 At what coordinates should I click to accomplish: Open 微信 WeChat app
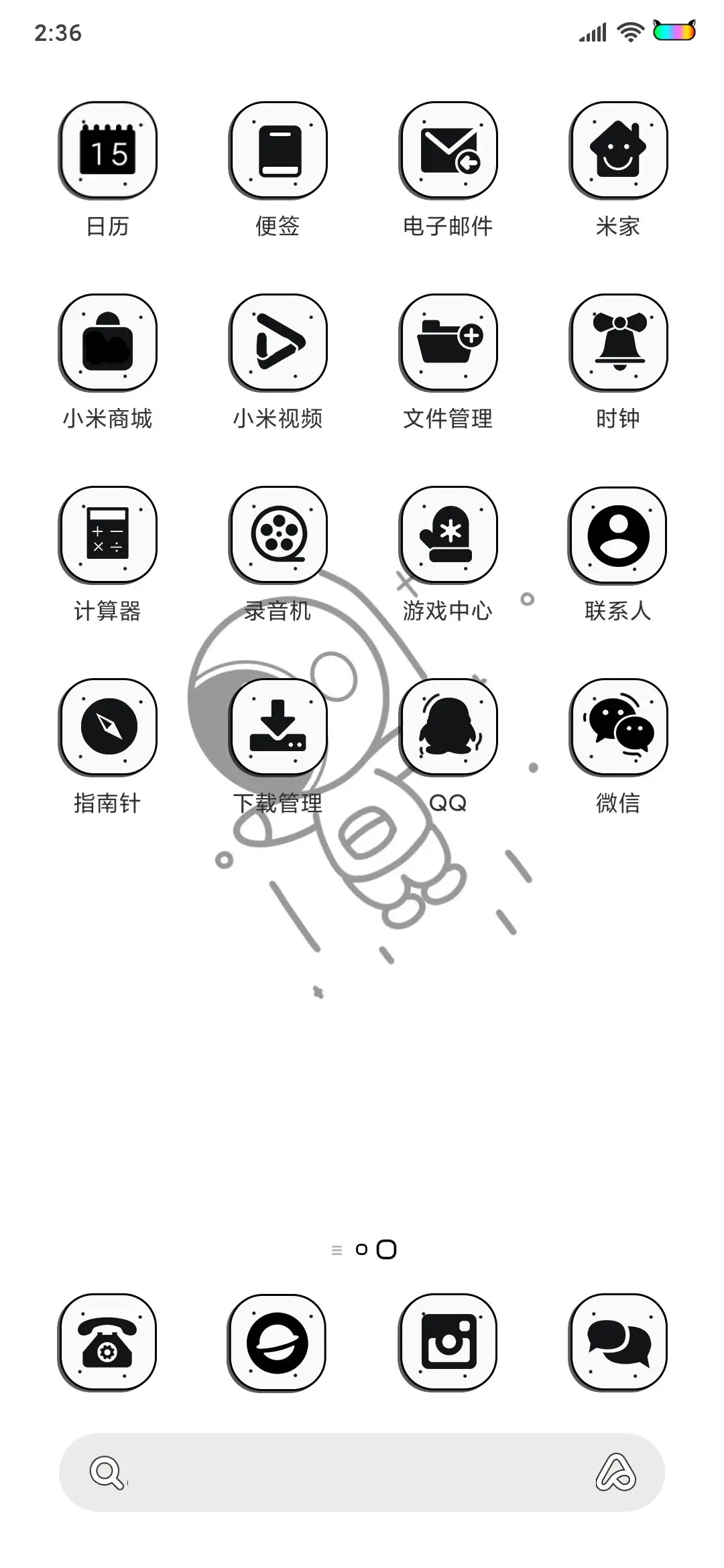618,727
